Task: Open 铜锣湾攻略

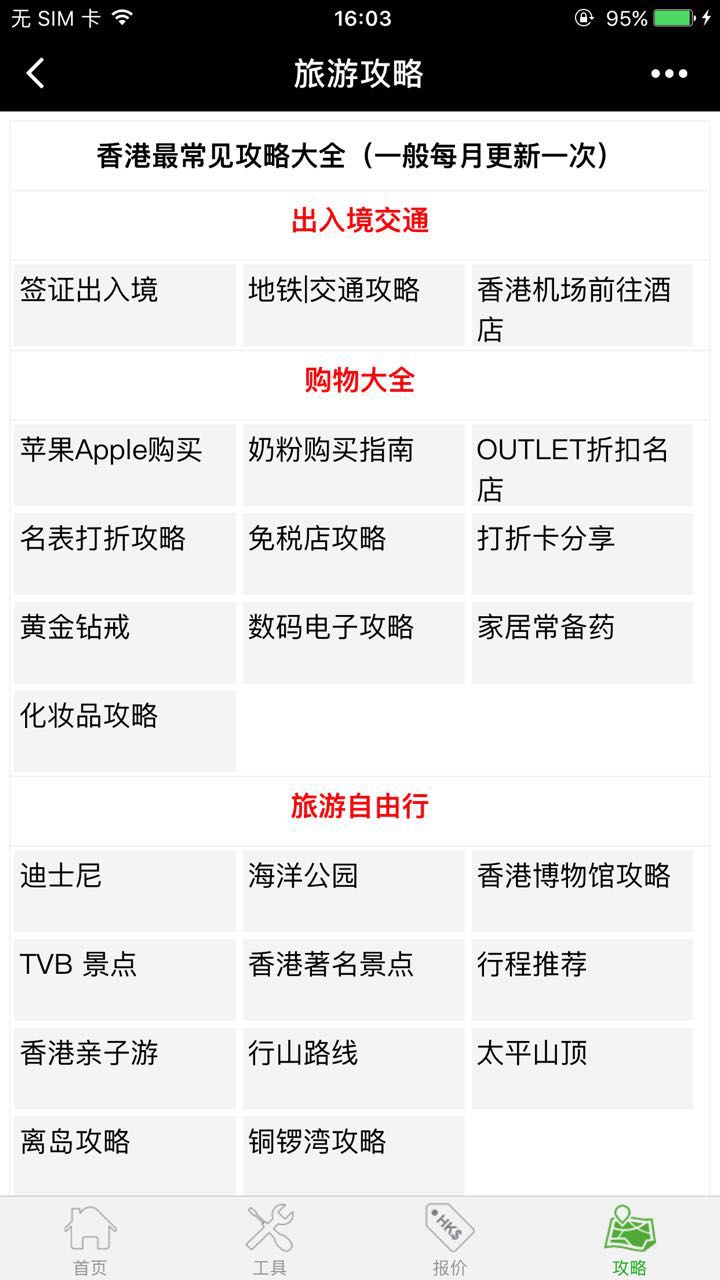Action: pos(353,1155)
